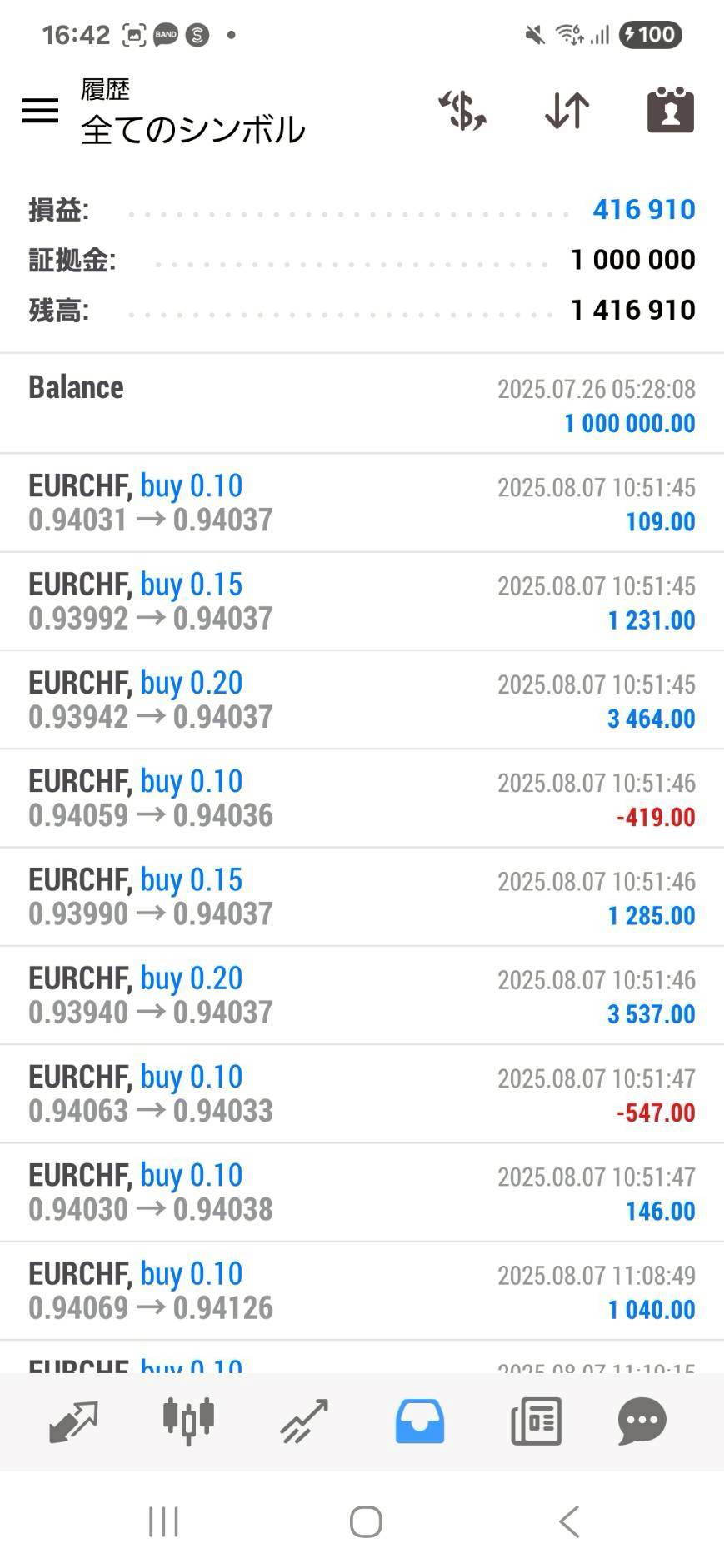Image resolution: width=724 pixels, height=1568 pixels.
Task: Select the History tab
Action: [419, 1421]
